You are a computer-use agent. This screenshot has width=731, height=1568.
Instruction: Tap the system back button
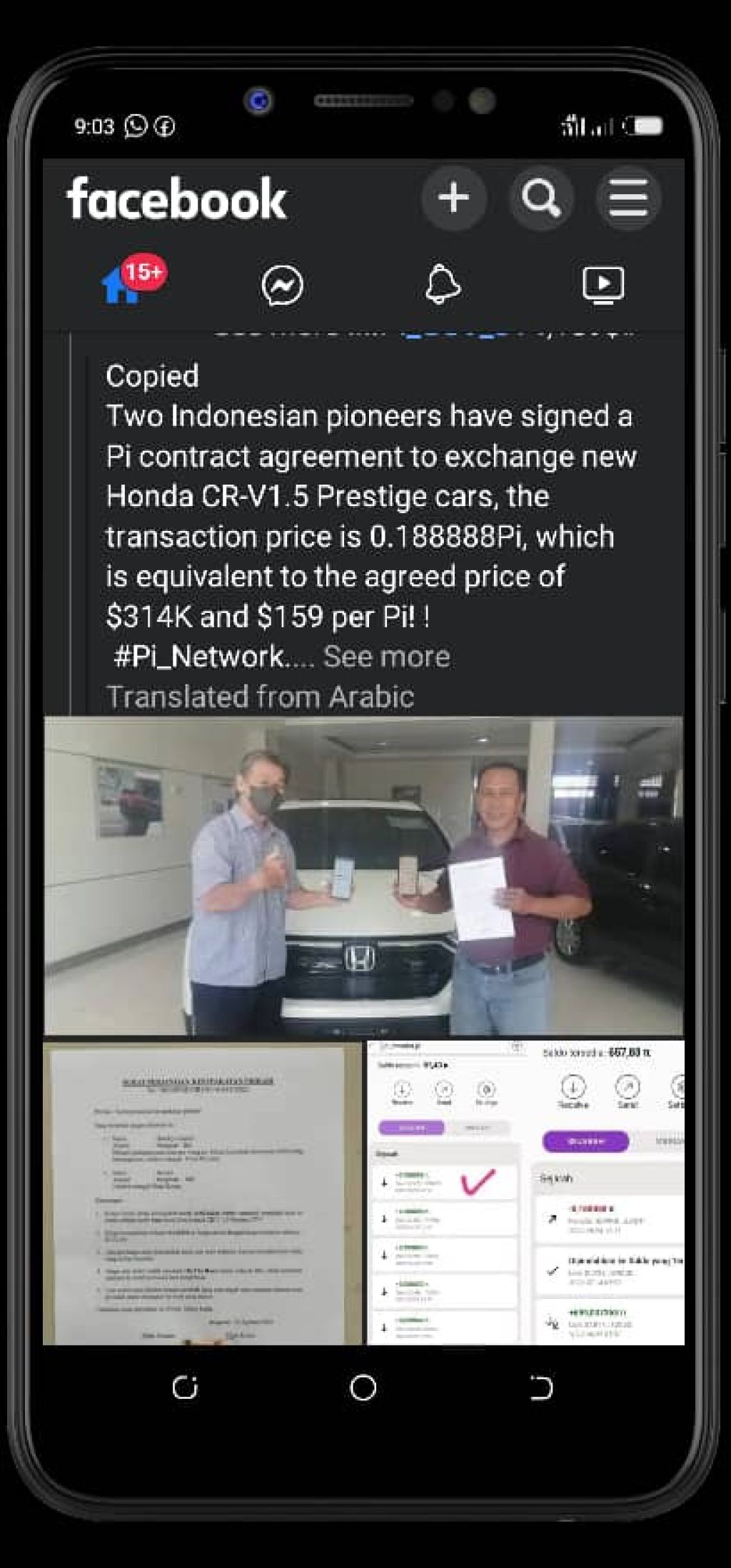coord(541,1387)
